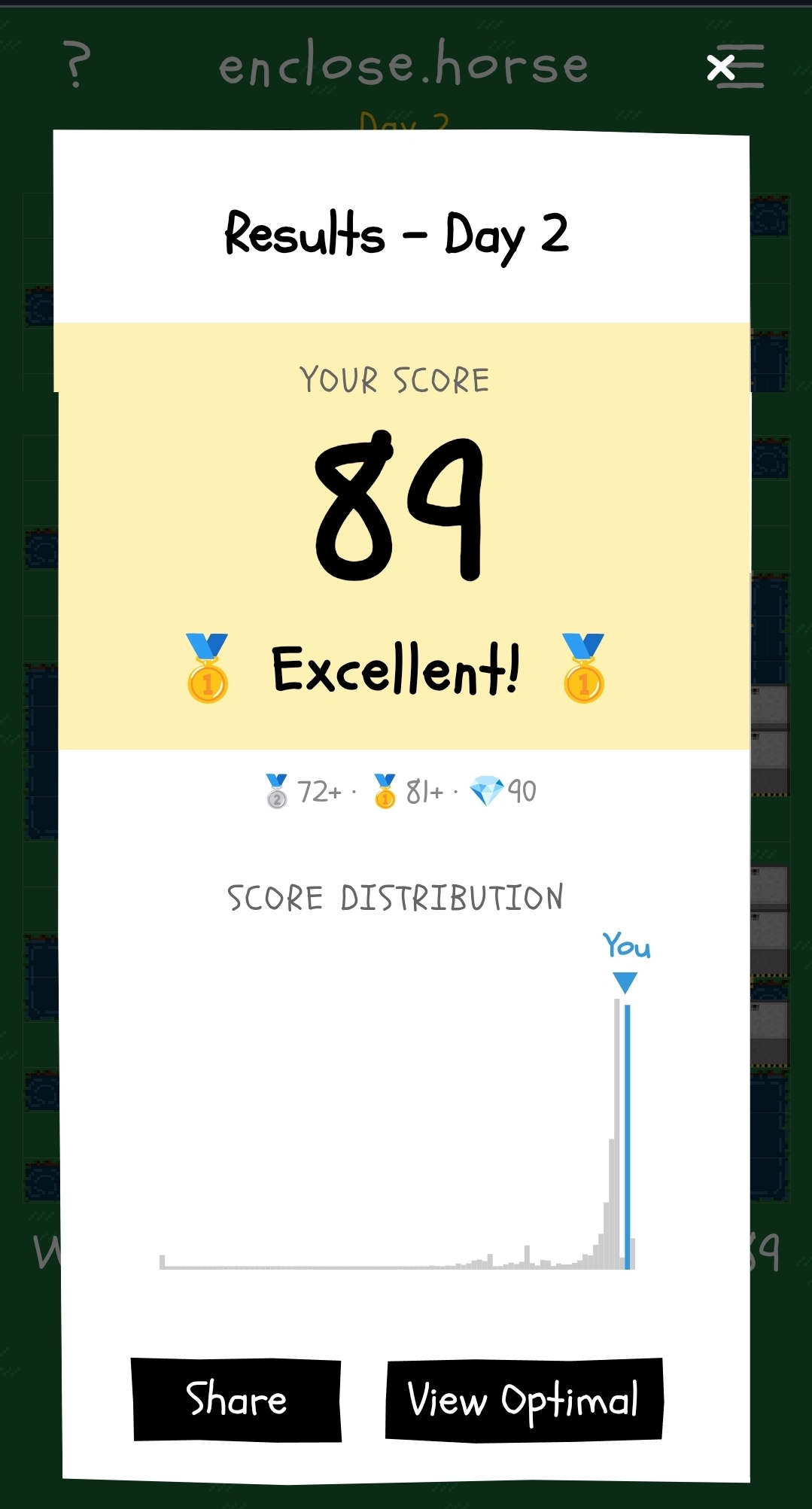Share your Day 2 score
Screen dimensions: 812x1509
tap(236, 1399)
